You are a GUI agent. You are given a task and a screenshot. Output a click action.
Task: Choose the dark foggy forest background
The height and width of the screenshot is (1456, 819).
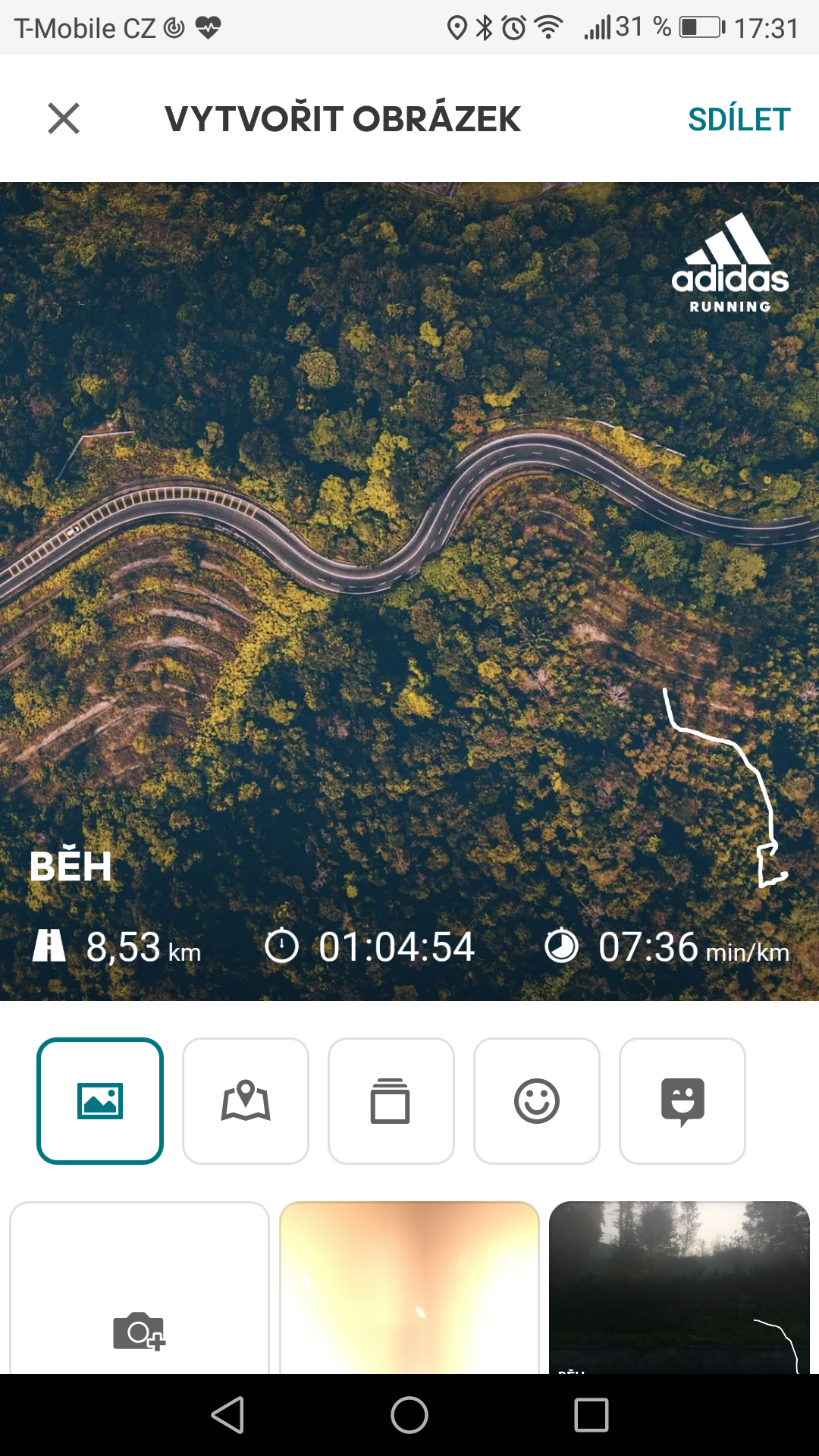click(679, 1288)
